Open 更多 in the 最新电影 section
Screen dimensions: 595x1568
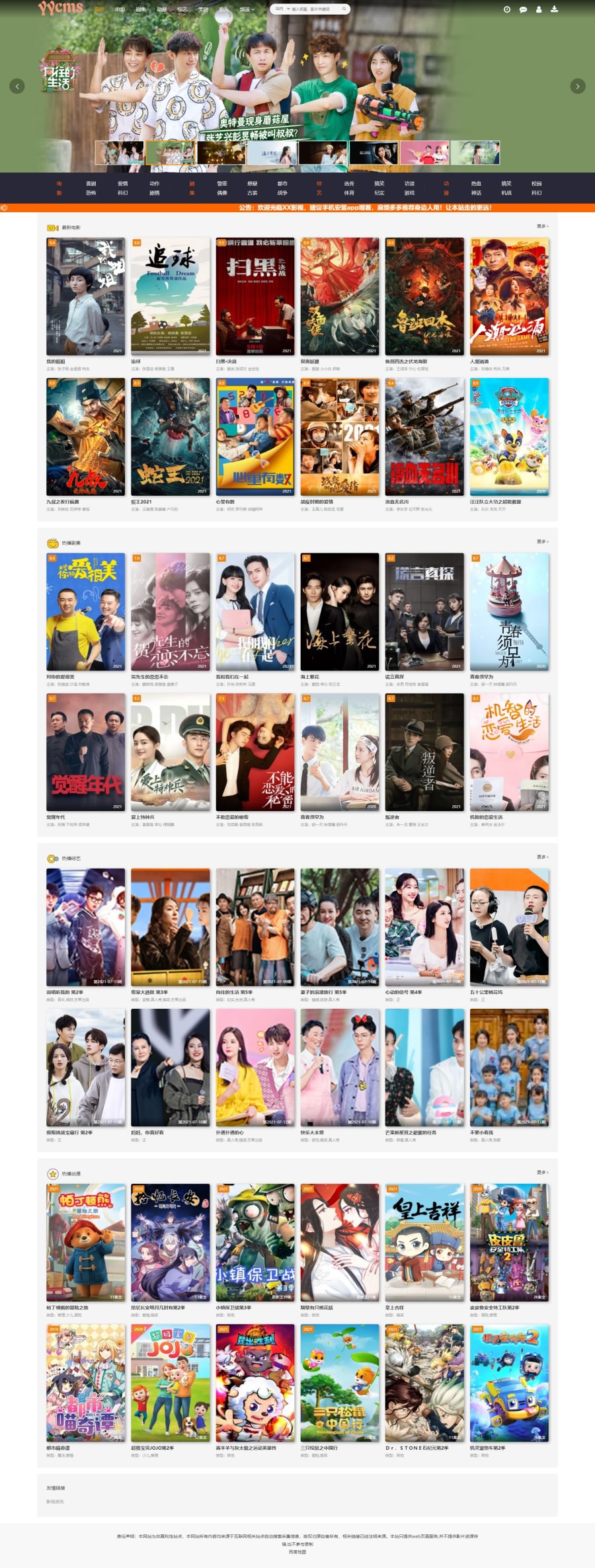pyautogui.click(x=542, y=226)
